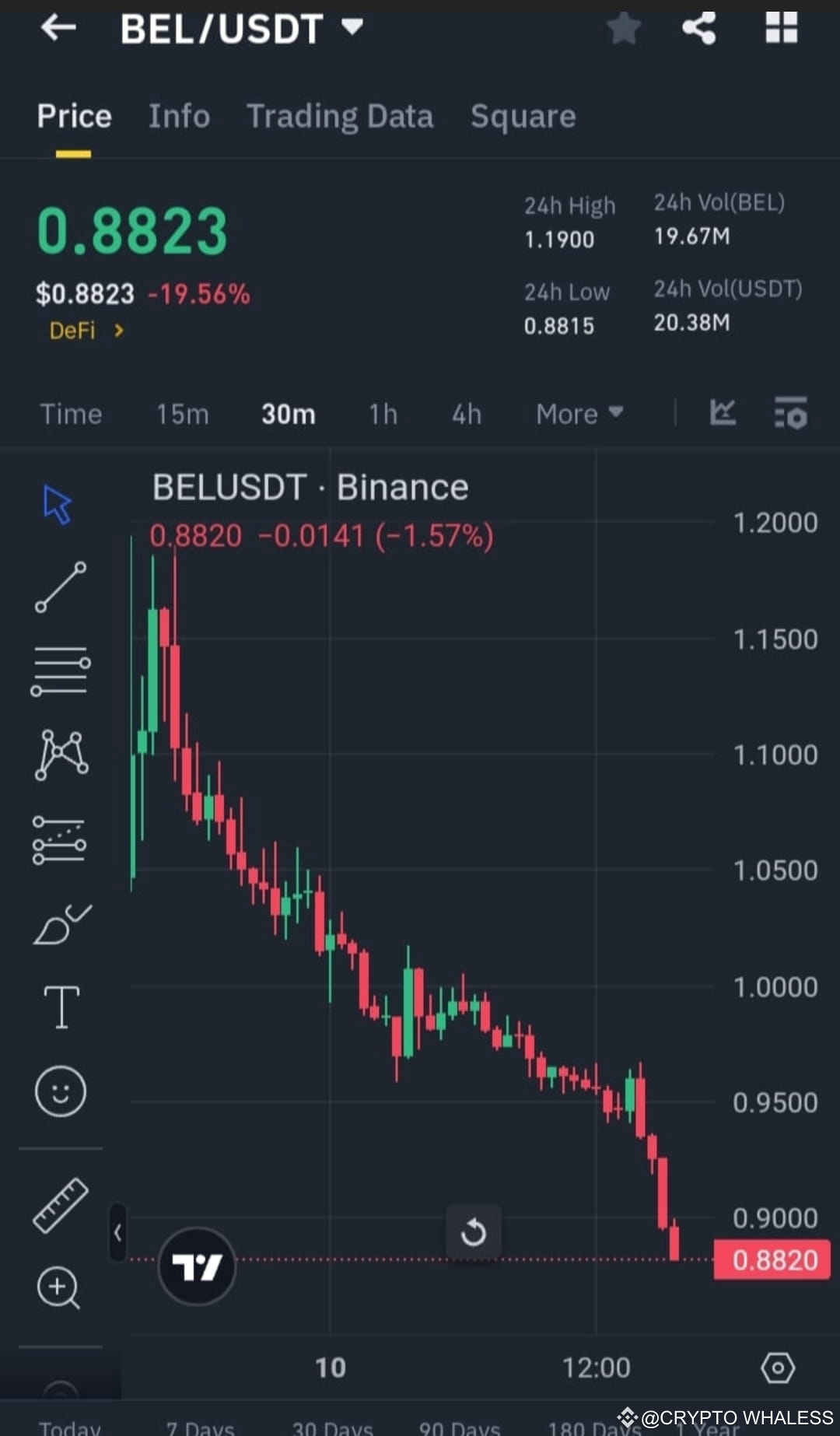Toggle the indicators panel icon
The height and width of the screenshot is (1436, 840).
[789, 414]
